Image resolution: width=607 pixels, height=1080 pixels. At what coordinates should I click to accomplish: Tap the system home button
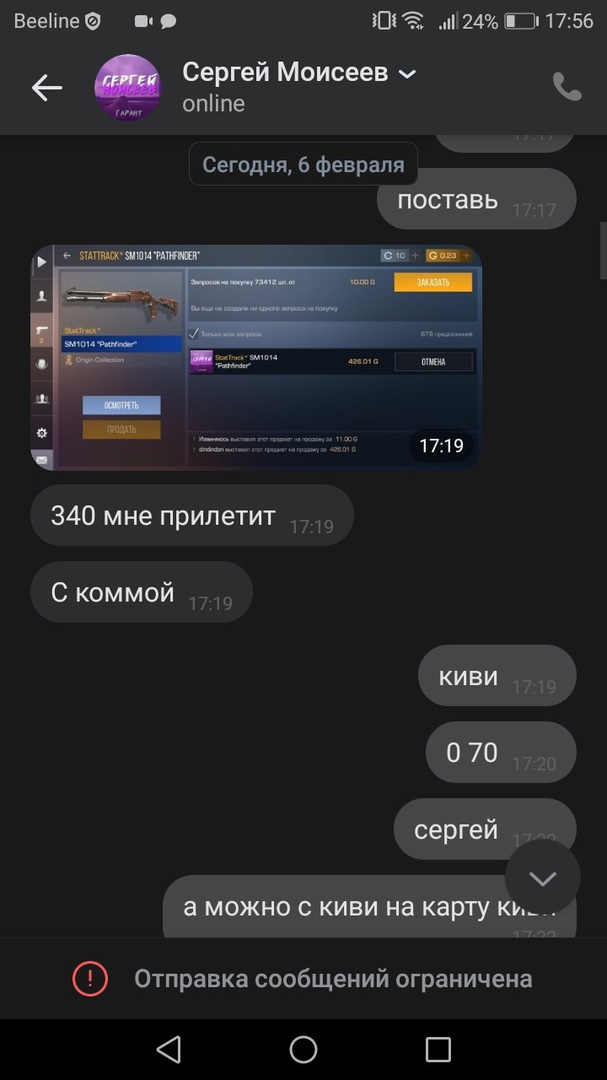coord(303,1049)
